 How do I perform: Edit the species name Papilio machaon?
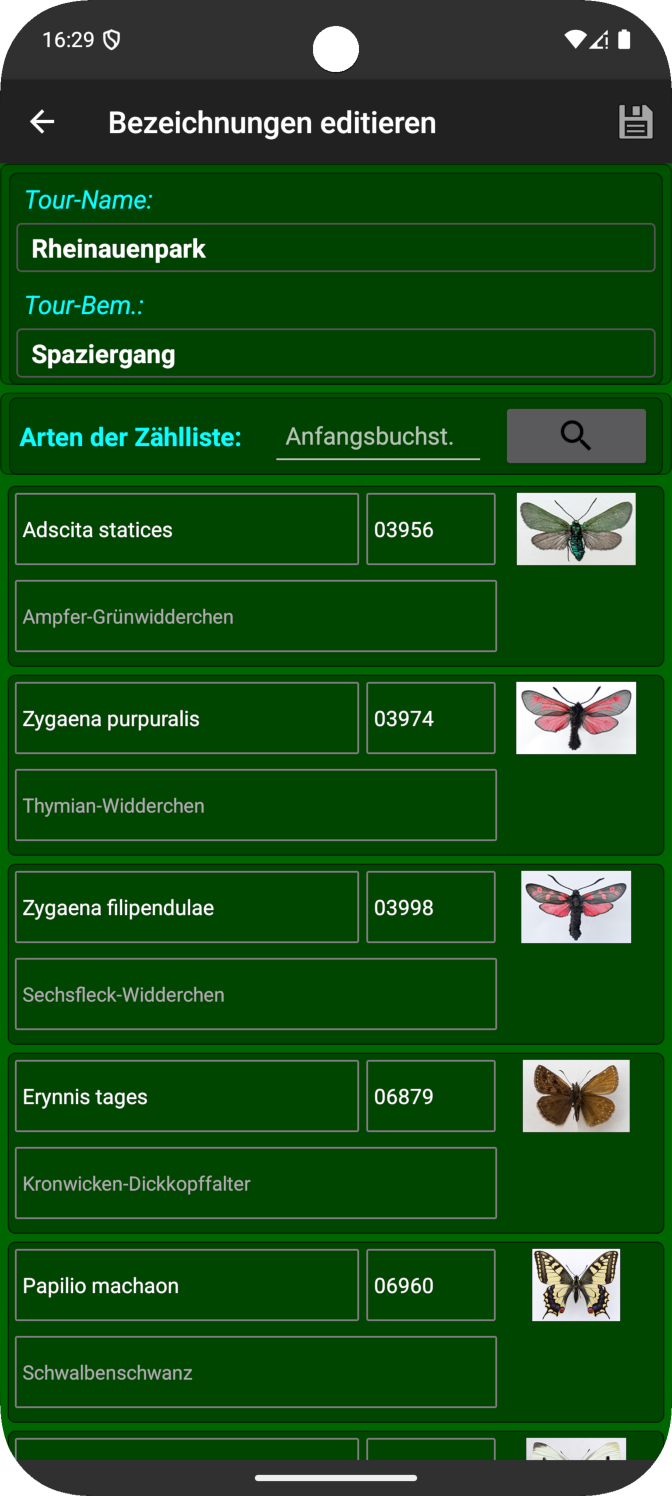(x=187, y=1285)
